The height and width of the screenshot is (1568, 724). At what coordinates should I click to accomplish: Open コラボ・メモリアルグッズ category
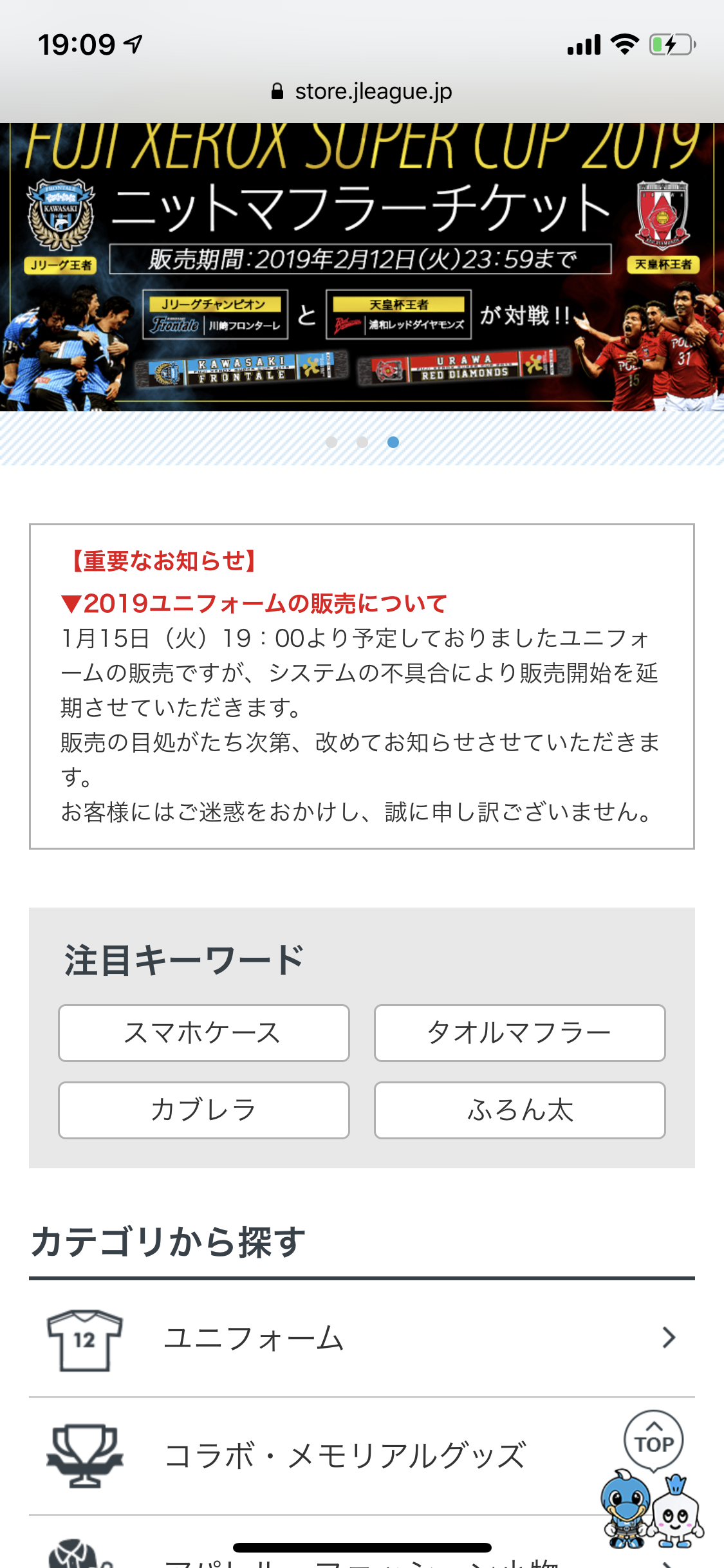pos(362,1456)
